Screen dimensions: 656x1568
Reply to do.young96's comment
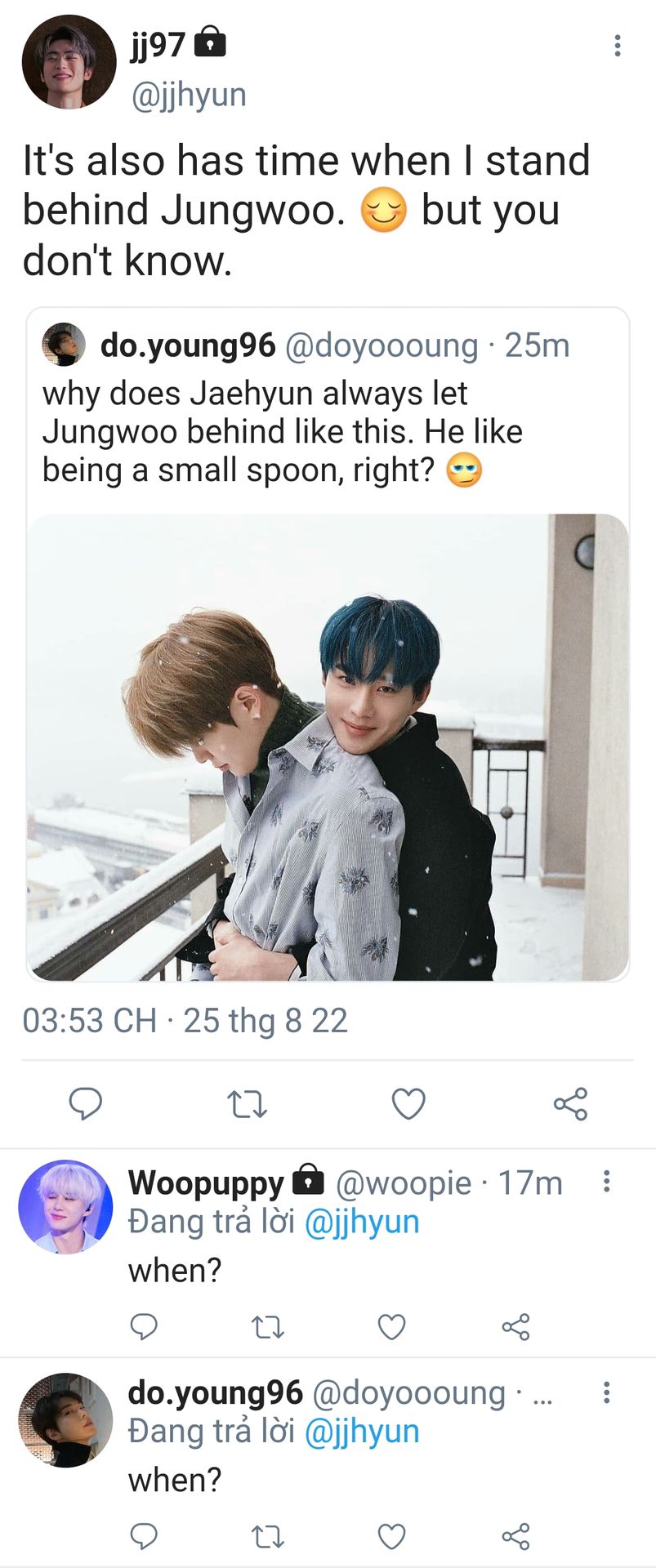[x=144, y=1537]
